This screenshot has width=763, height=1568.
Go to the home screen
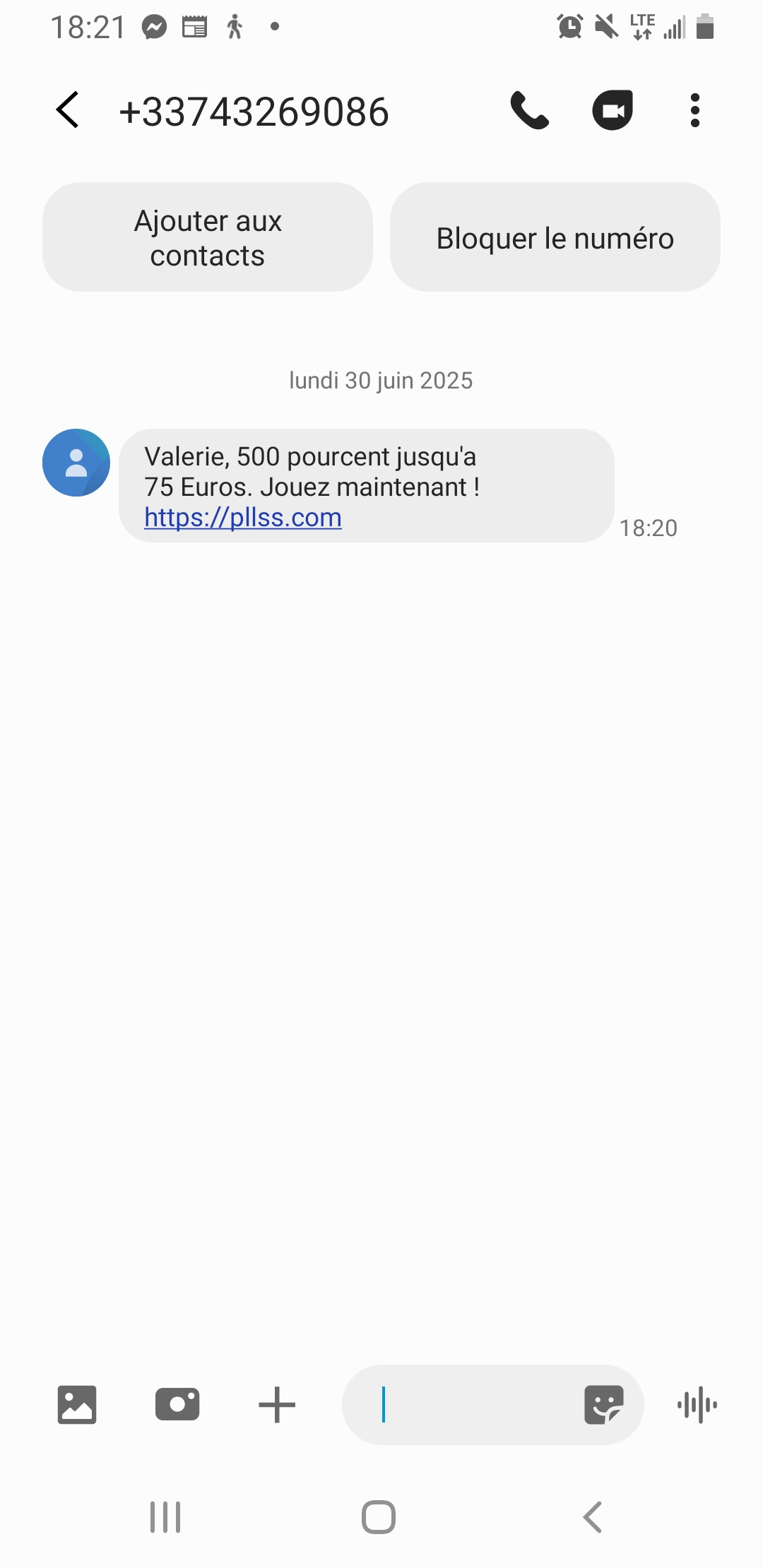(379, 1517)
